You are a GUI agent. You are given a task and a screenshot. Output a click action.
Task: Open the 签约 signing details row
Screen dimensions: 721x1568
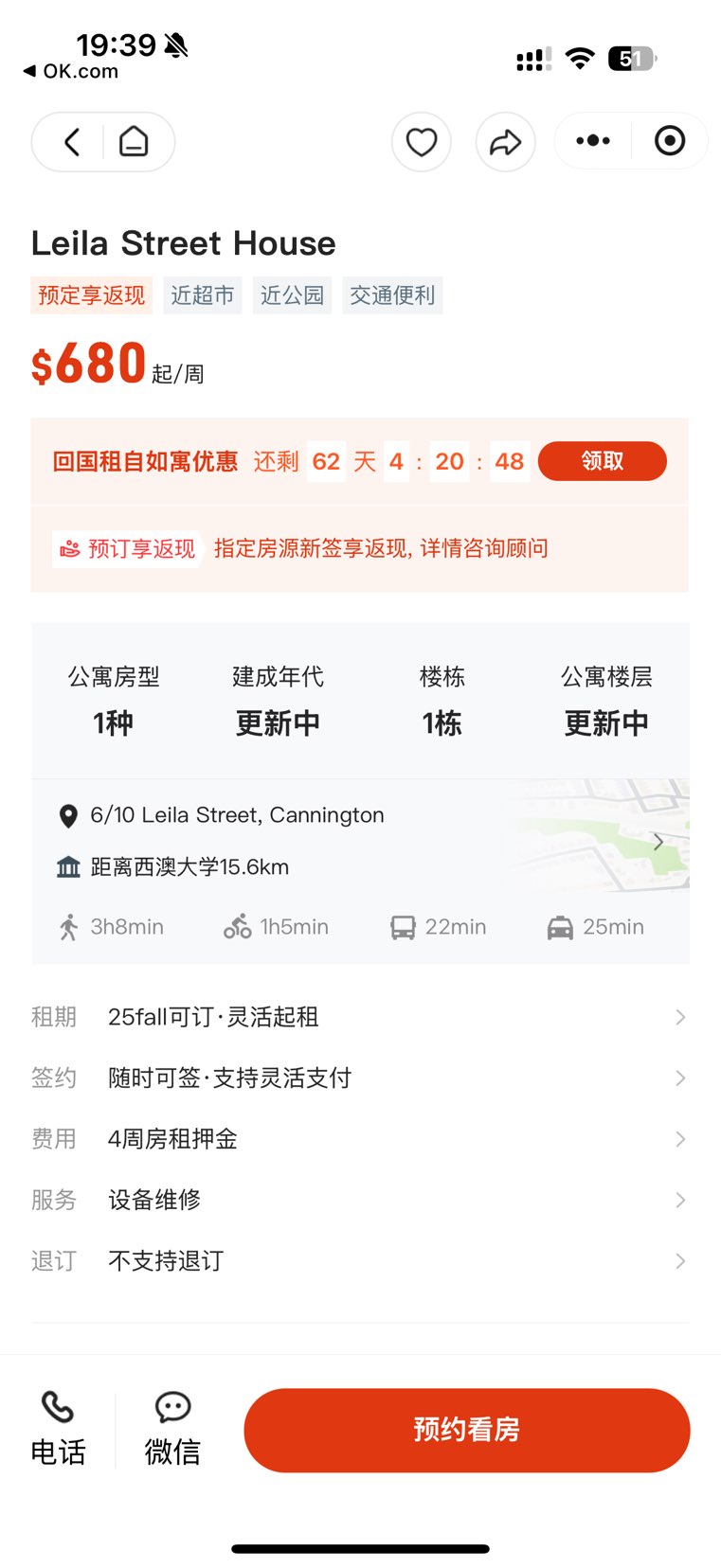click(360, 1078)
